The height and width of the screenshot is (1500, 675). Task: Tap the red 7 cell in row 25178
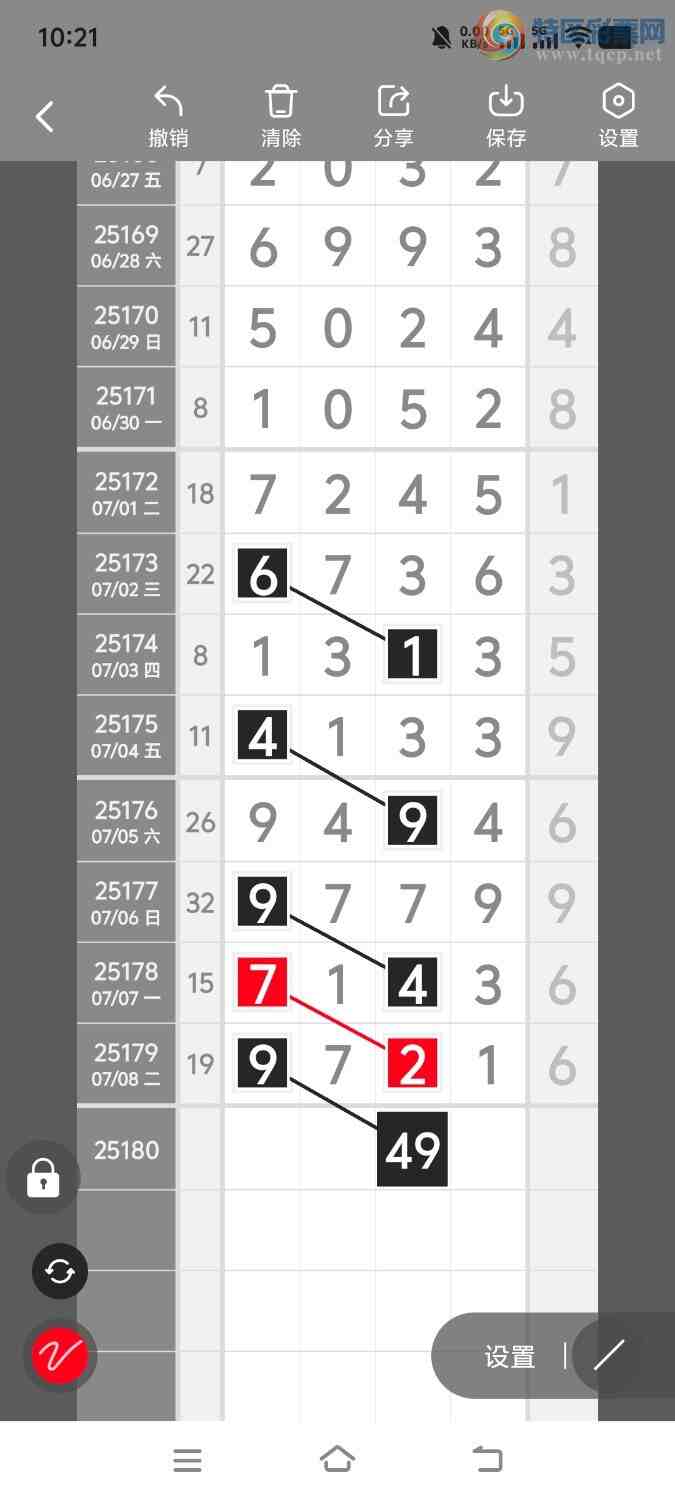(x=262, y=983)
